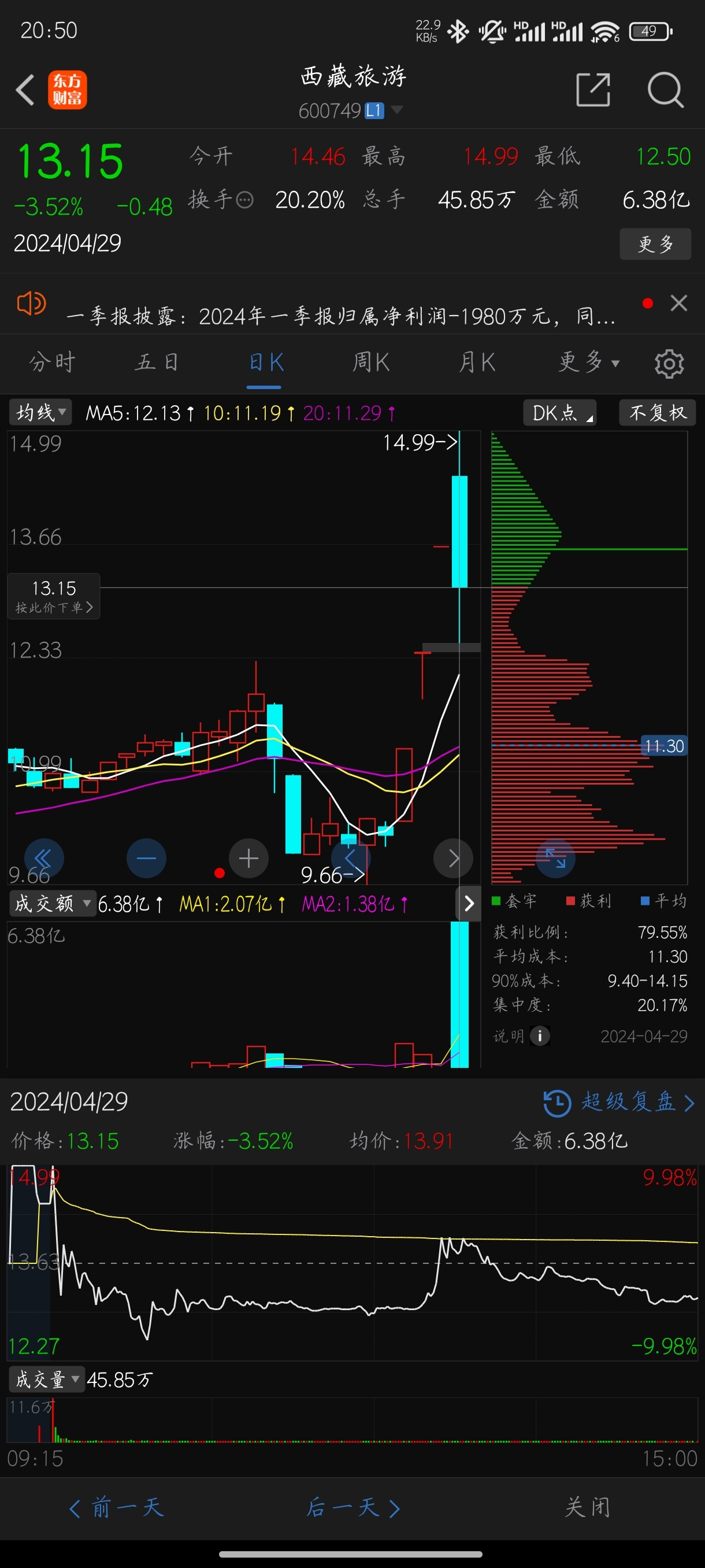Screen dimensions: 705x1568
Task: Zoom out the K-line with minus button
Action: pyautogui.click(x=146, y=858)
